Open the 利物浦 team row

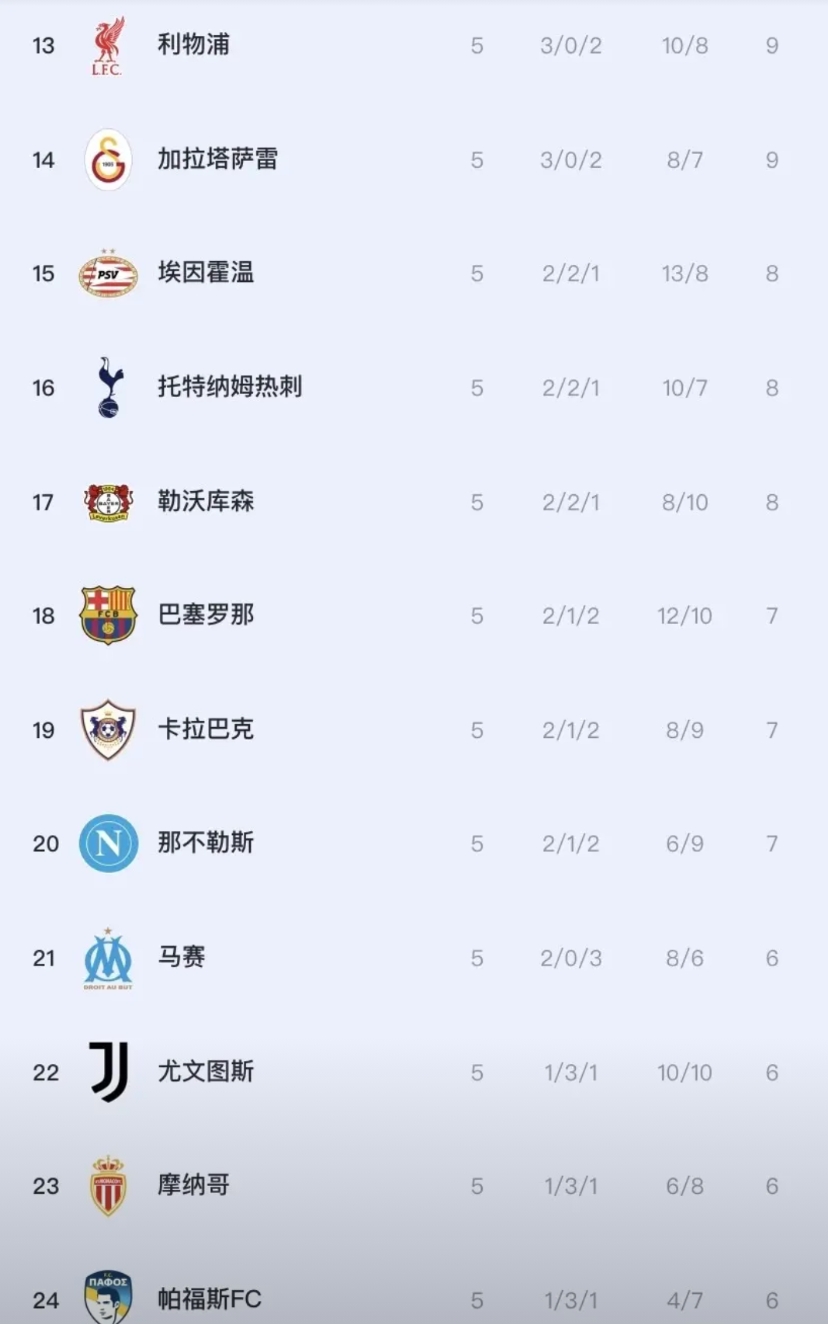[x=414, y=45]
